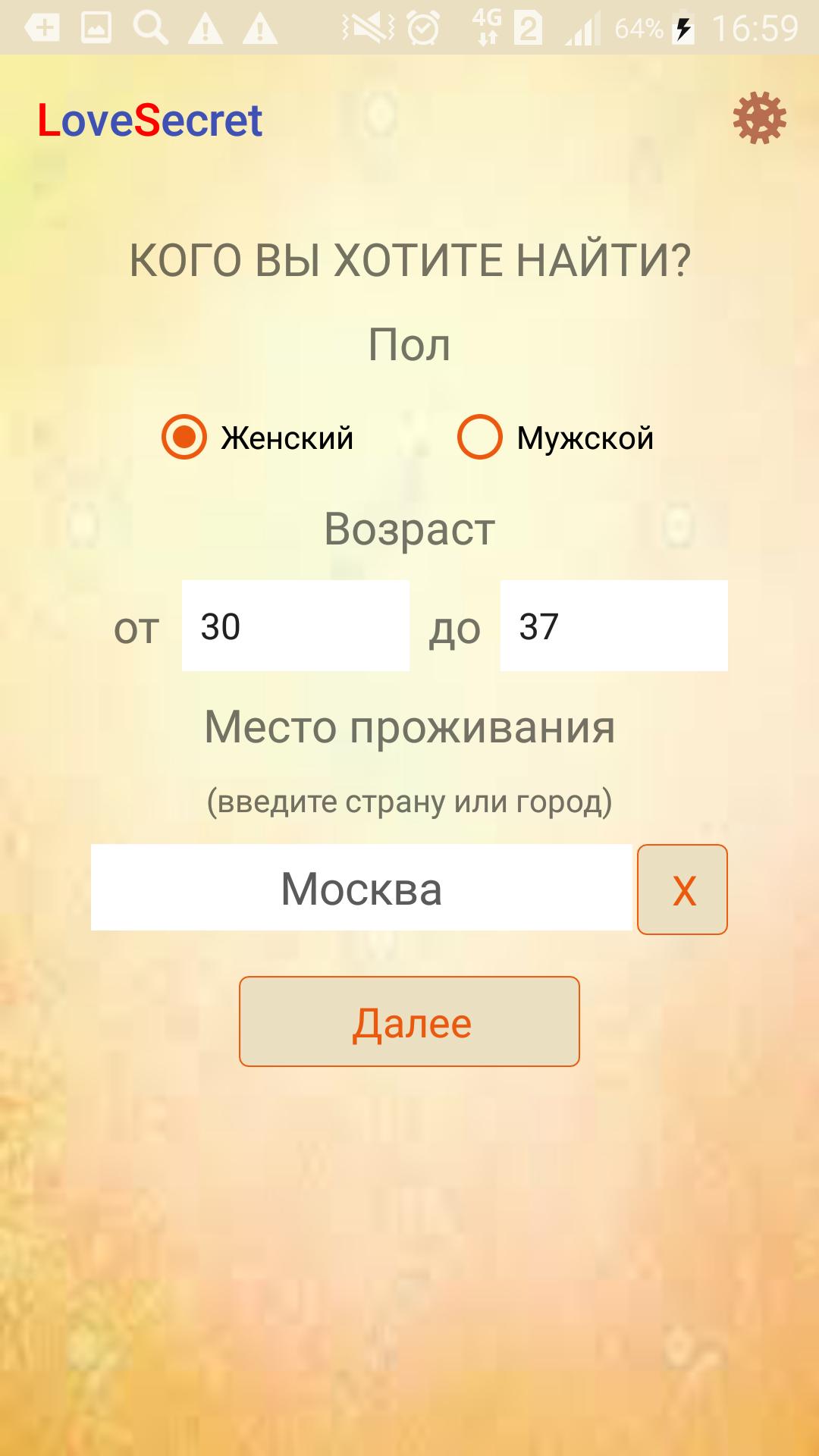Clear the location with the X button
This screenshot has width=819, height=1456.
(682, 890)
